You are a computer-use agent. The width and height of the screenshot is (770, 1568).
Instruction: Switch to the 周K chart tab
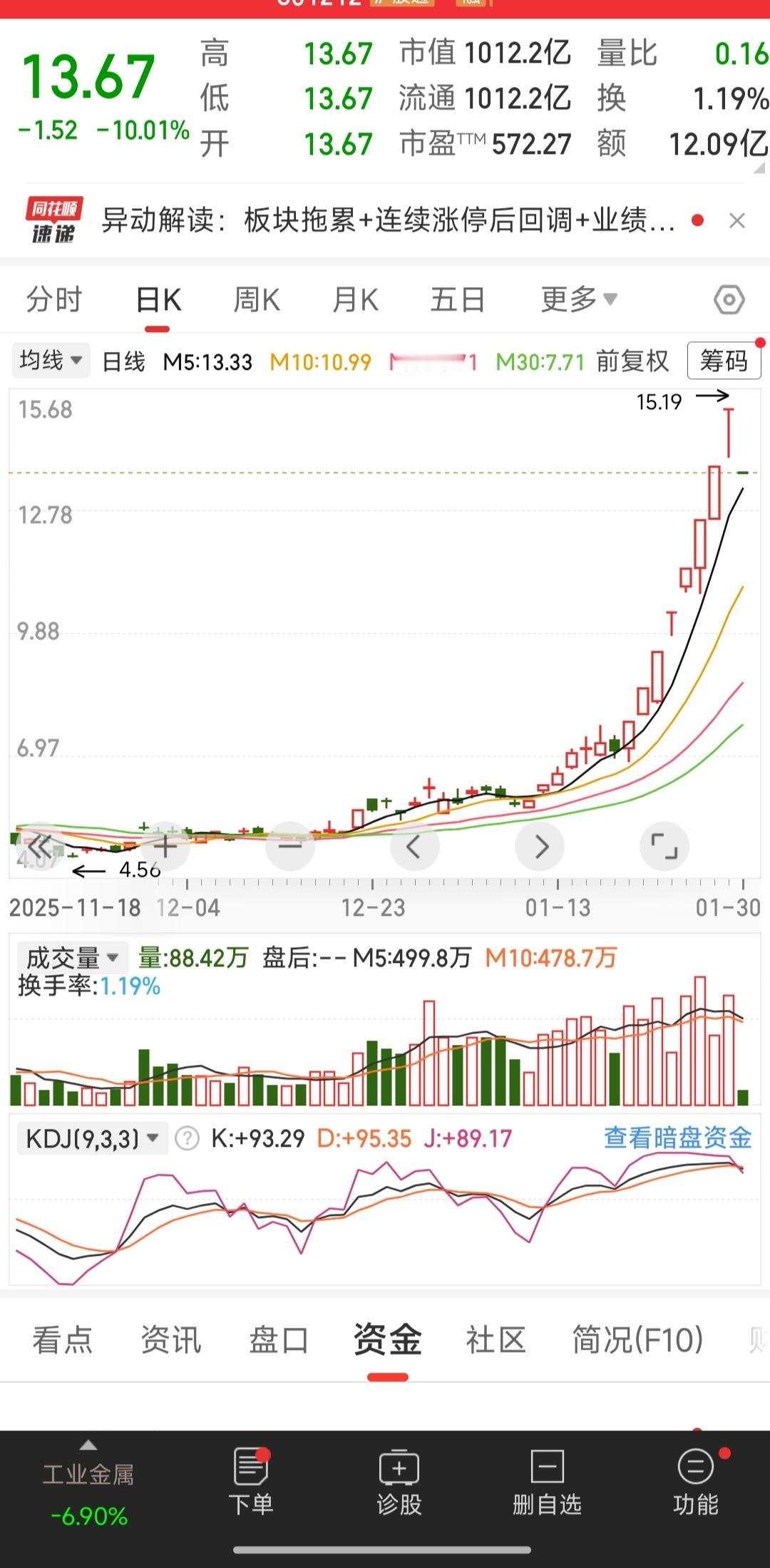pyautogui.click(x=257, y=300)
